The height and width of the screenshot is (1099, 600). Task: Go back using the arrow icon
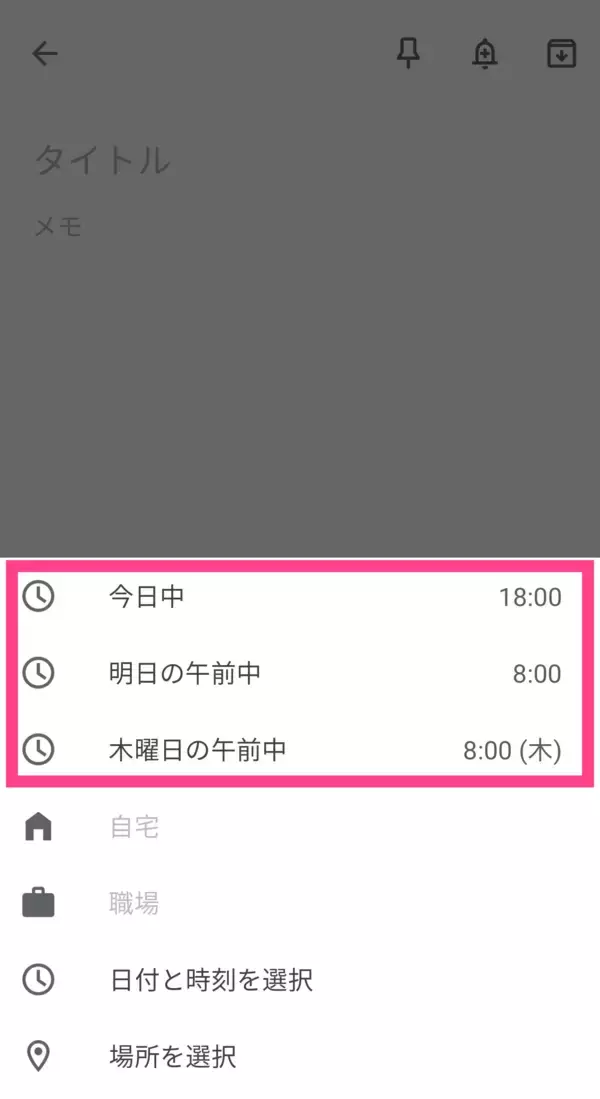click(x=45, y=54)
